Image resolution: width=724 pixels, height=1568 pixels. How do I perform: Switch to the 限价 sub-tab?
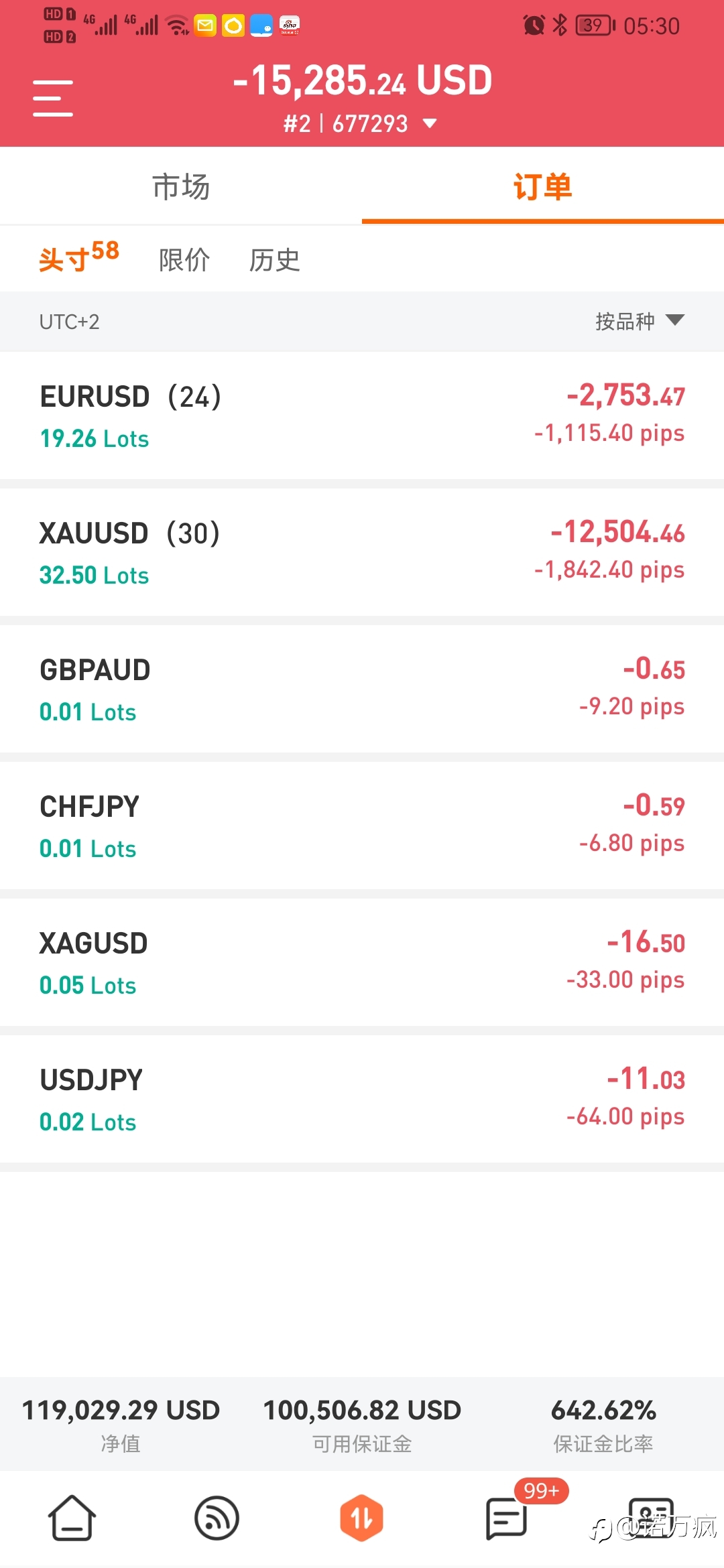click(184, 260)
